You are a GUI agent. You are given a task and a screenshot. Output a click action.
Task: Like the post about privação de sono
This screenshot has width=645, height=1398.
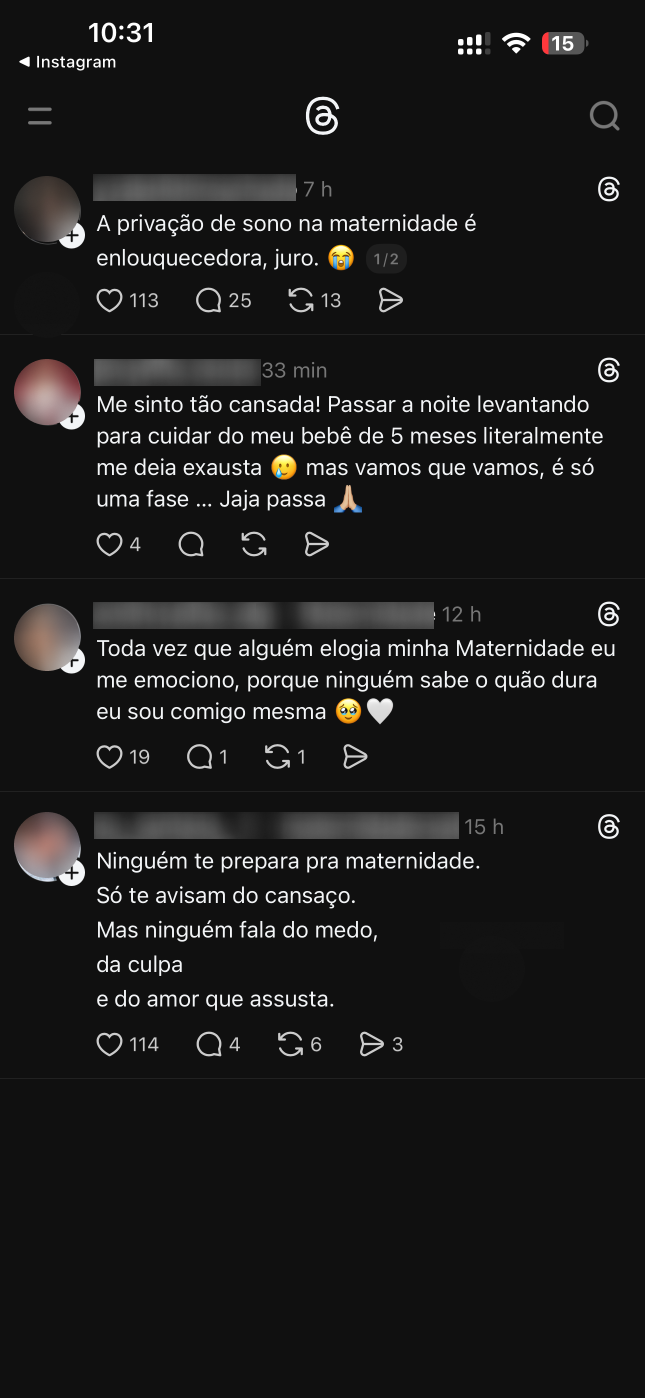(x=109, y=300)
